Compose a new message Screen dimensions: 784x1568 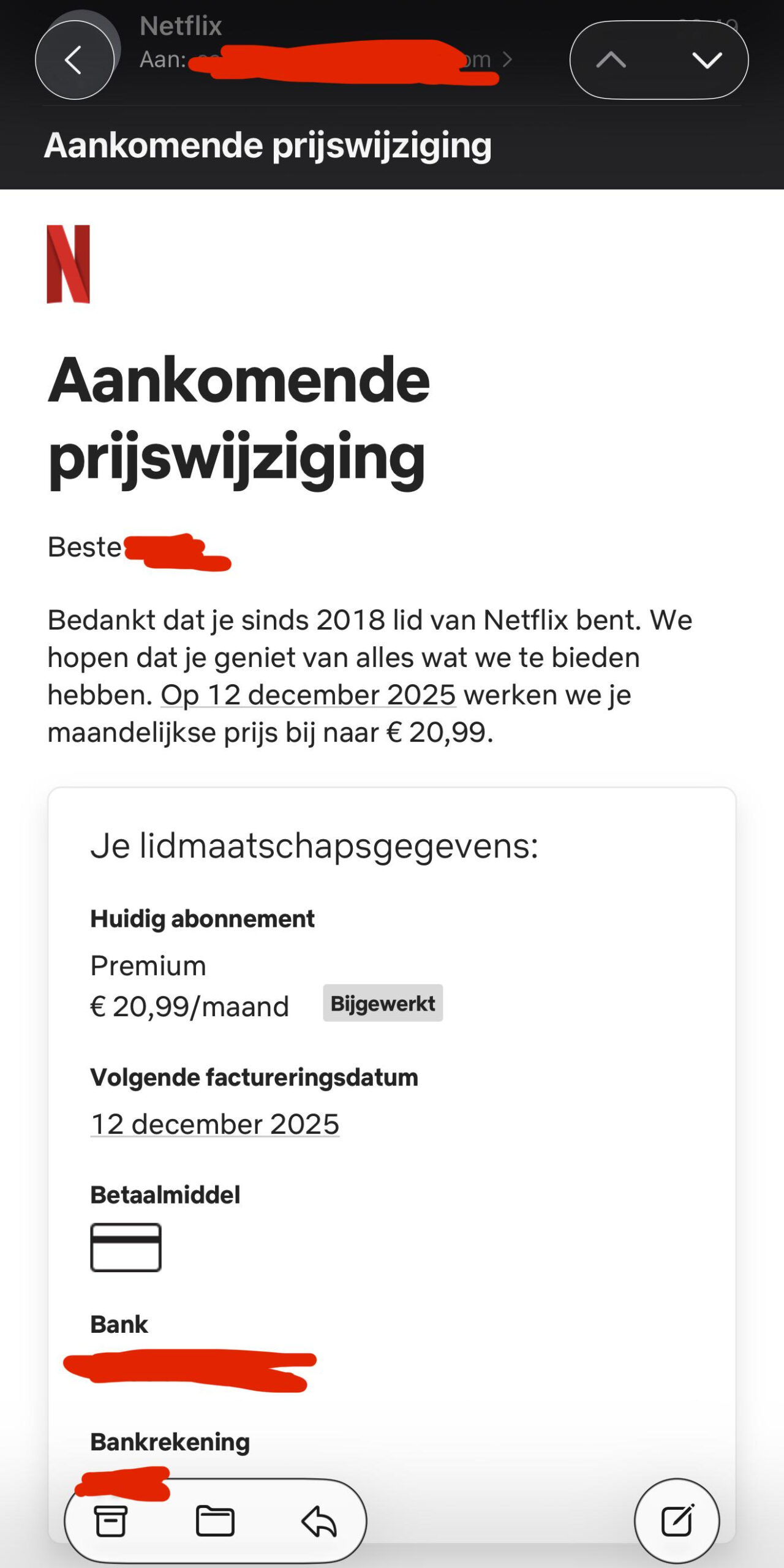[677, 1520]
